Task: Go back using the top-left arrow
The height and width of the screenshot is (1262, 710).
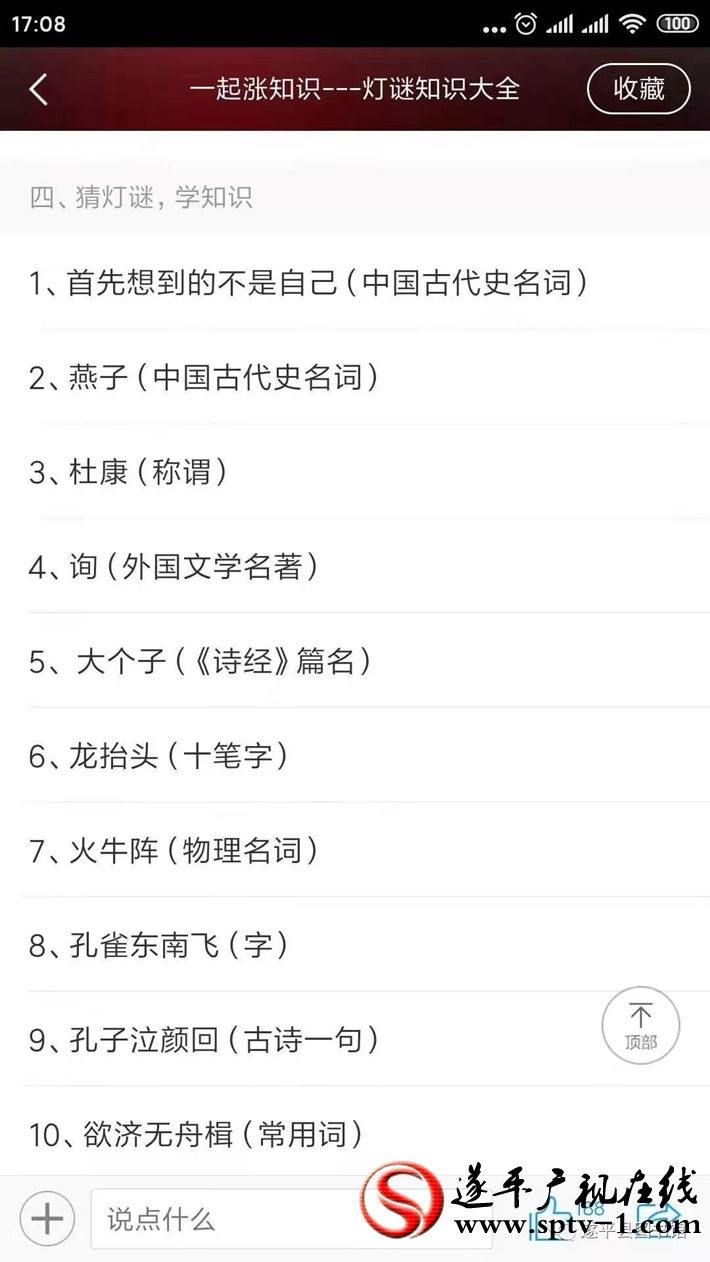Action: tap(38, 89)
